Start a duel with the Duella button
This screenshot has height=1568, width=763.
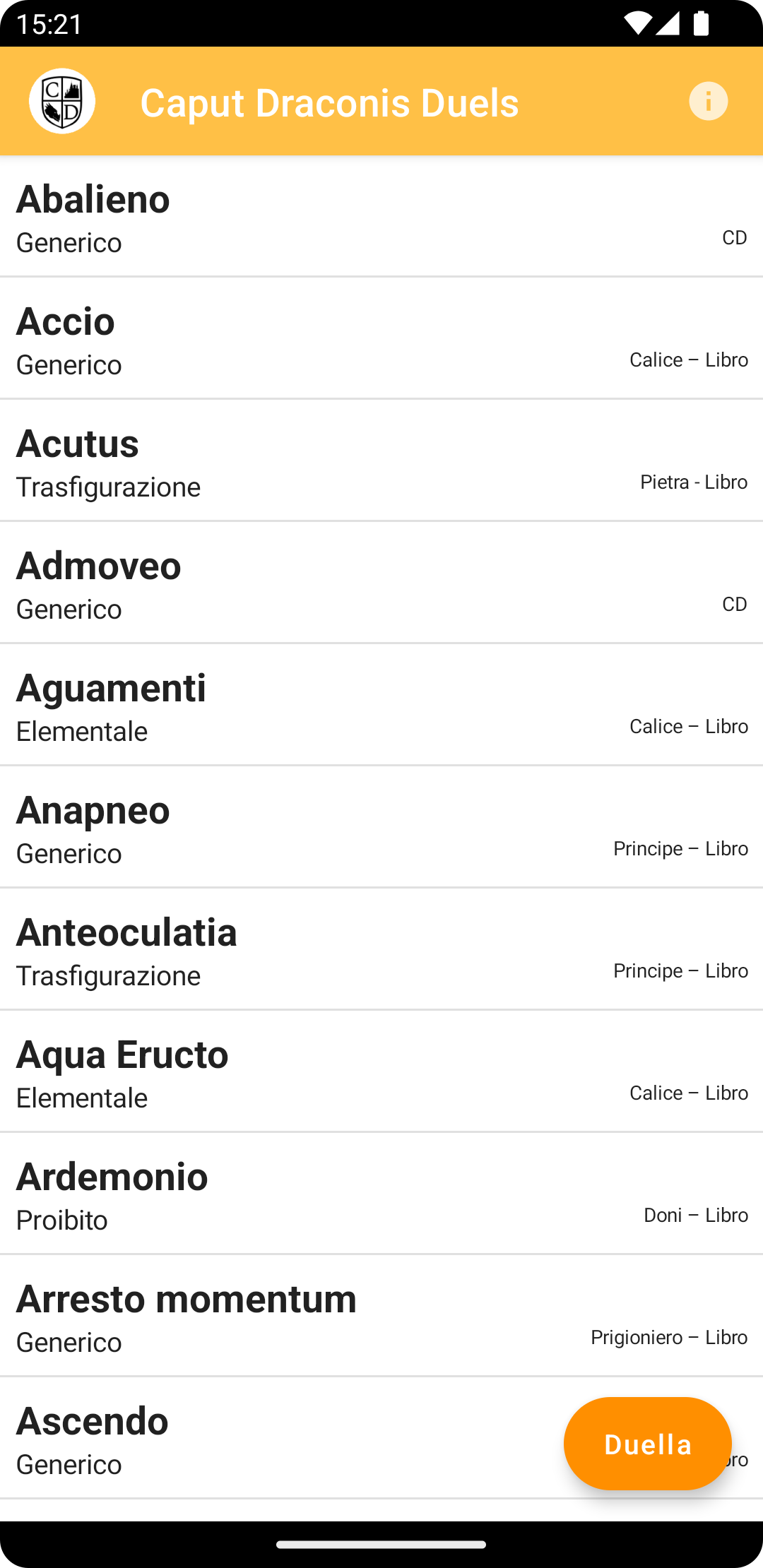pyautogui.click(x=647, y=1444)
